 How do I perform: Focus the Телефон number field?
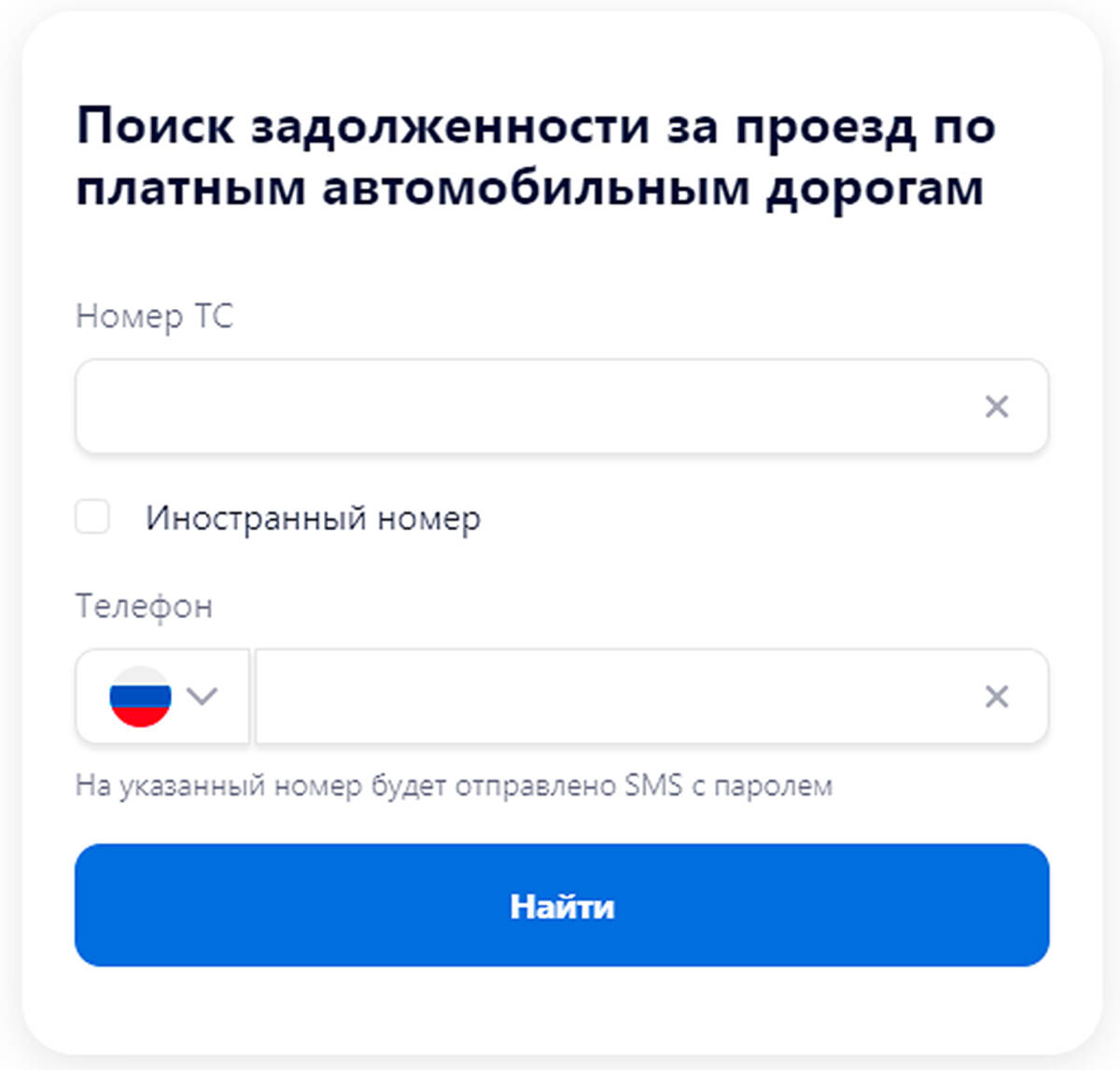click(x=616, y=697)
